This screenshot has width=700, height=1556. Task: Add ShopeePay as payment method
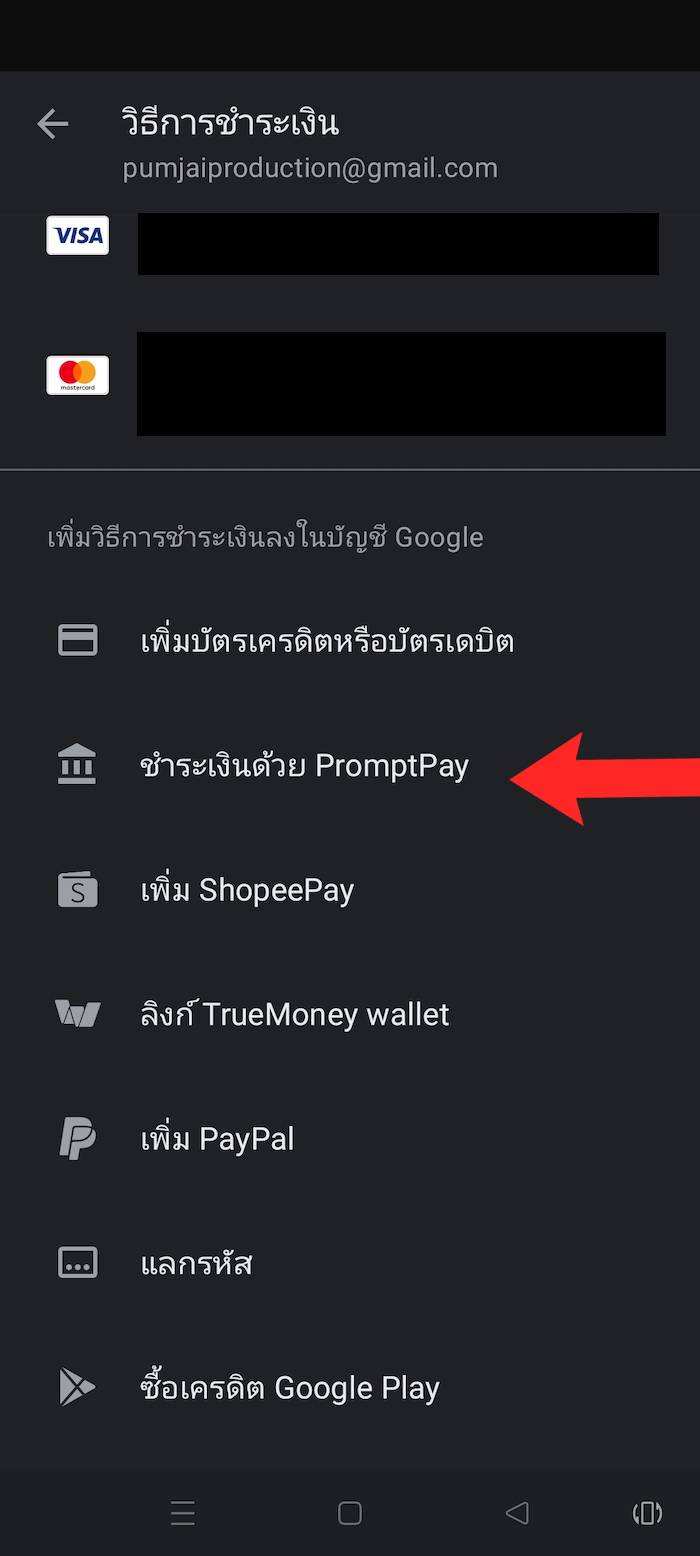coord(247,890)
